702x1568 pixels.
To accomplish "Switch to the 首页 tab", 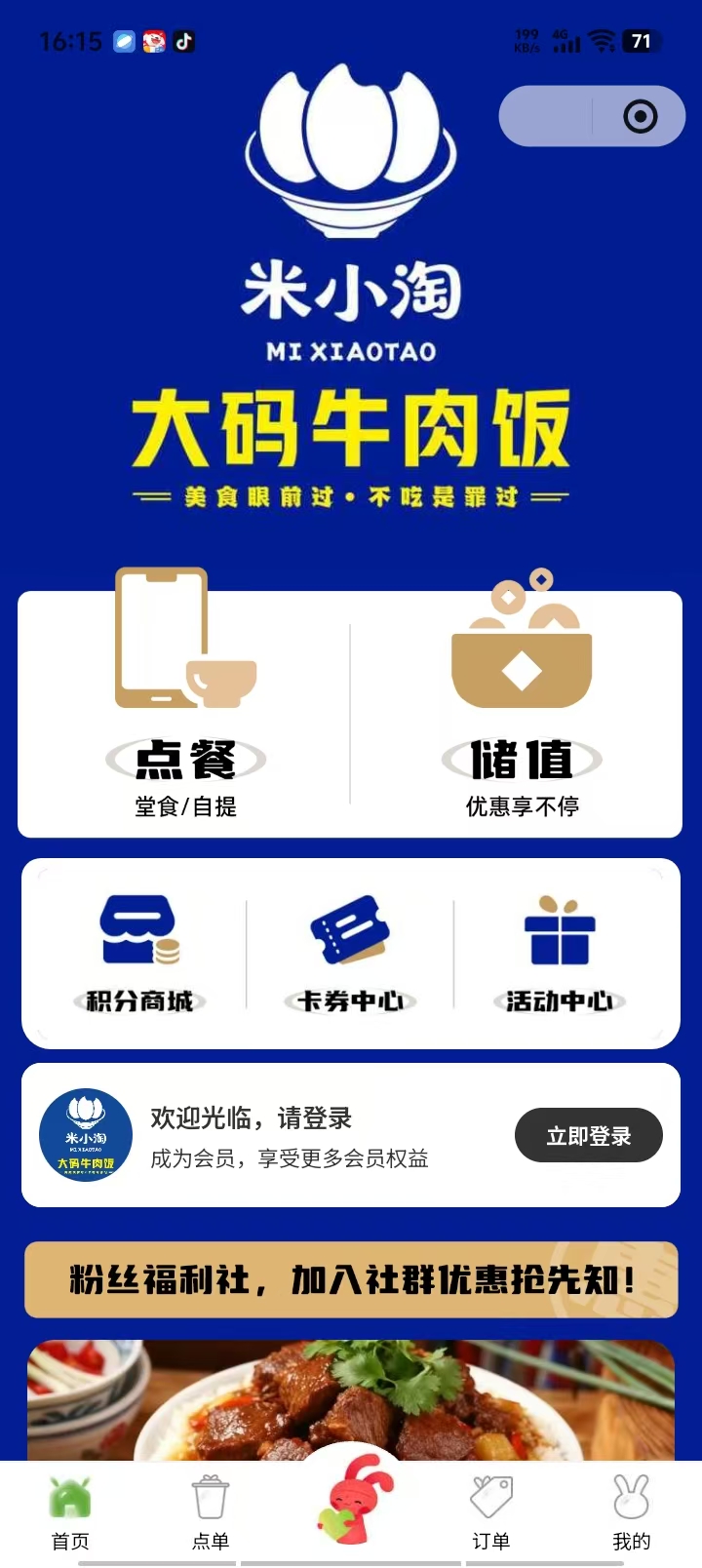I will click(70, 1512).
